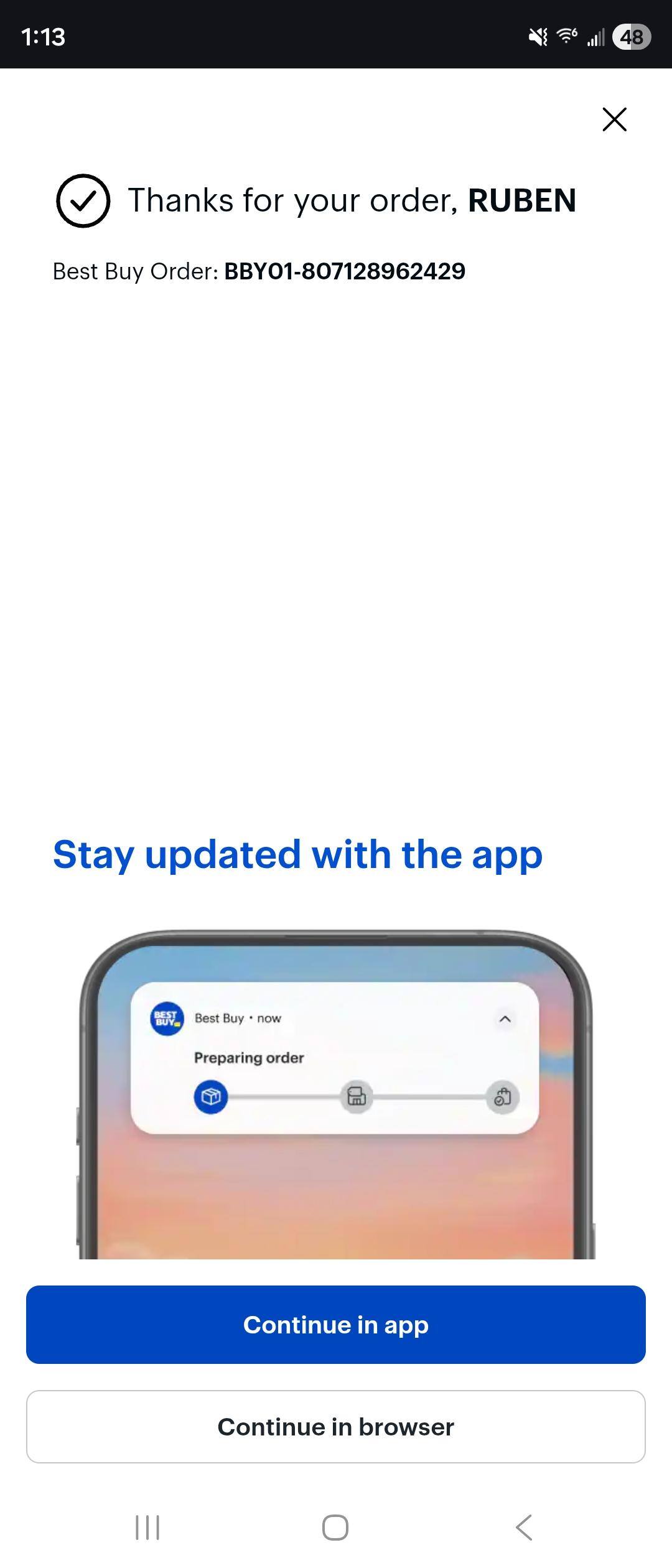This screenshot has height=1568, width=672.
Task: Open recent apps from the navigation bar
Action: click(x=147, y=1528)
